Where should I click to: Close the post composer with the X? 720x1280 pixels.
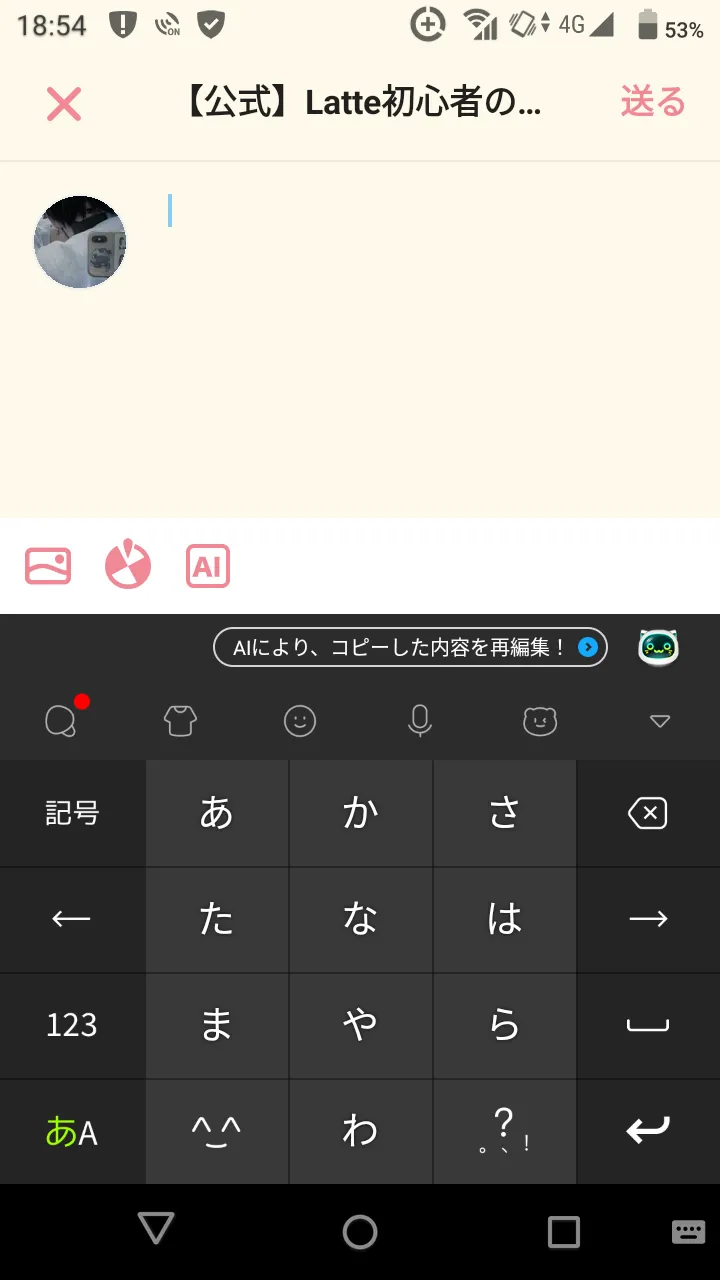(x=64, y=104)
